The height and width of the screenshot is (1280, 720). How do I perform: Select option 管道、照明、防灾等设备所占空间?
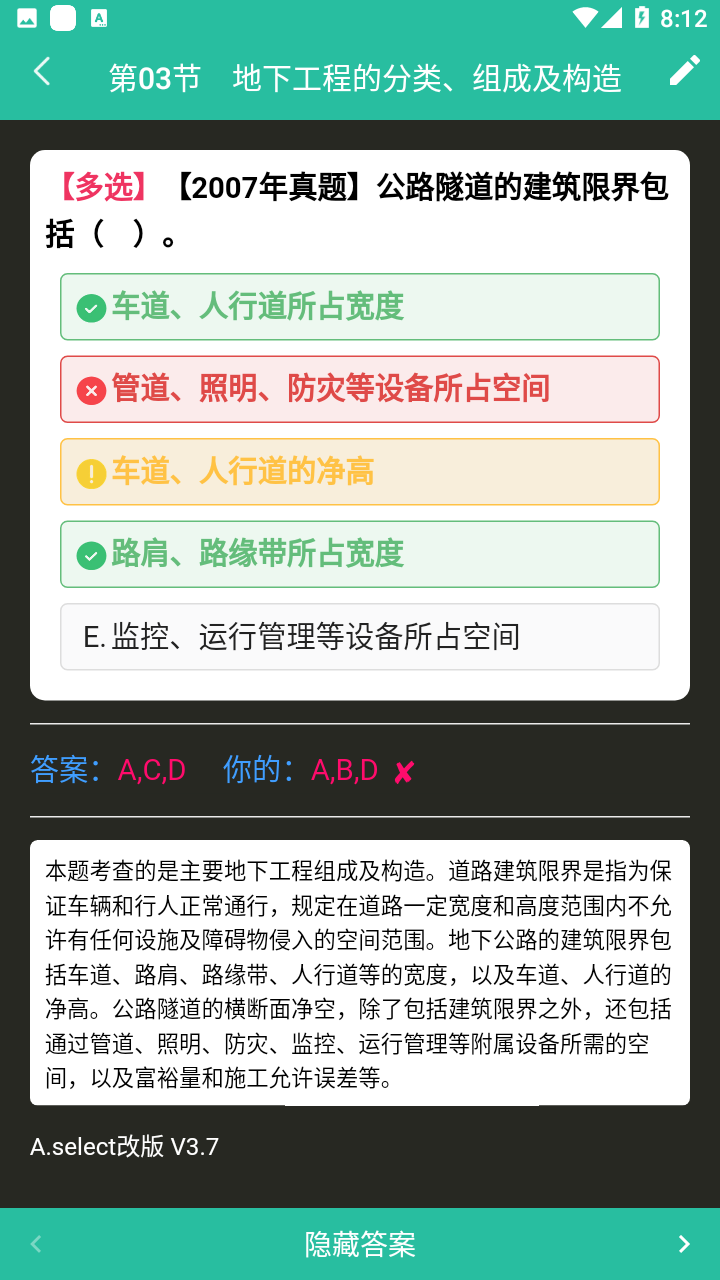pos(360,389)
